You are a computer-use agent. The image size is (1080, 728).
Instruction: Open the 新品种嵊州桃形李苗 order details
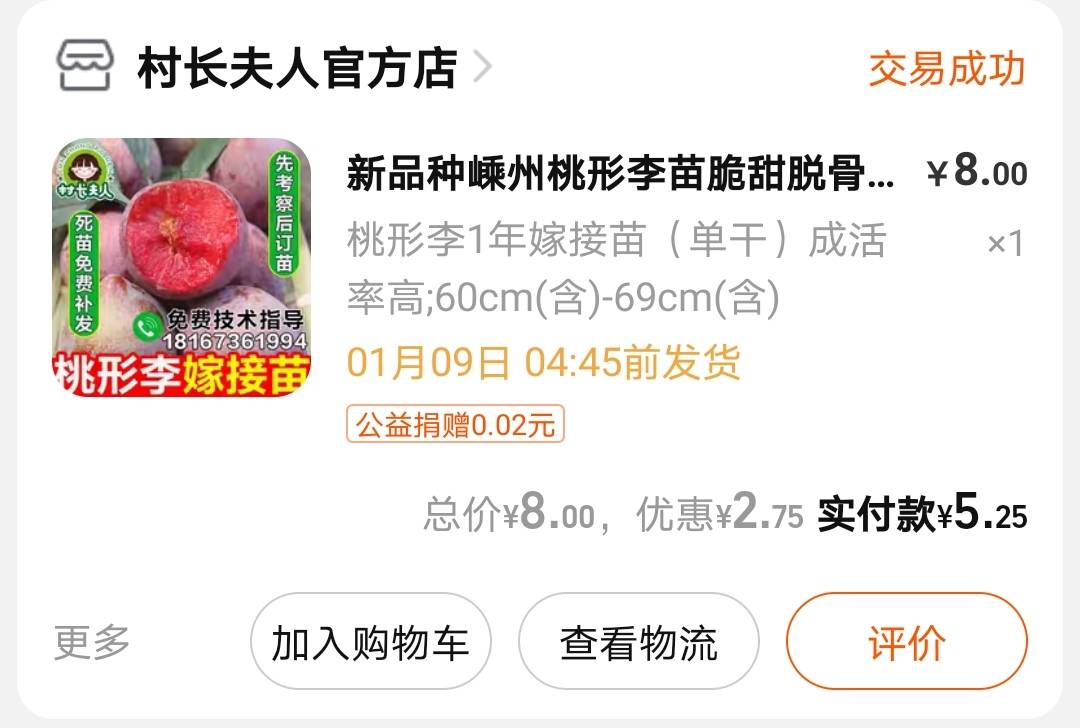[620, 174]
